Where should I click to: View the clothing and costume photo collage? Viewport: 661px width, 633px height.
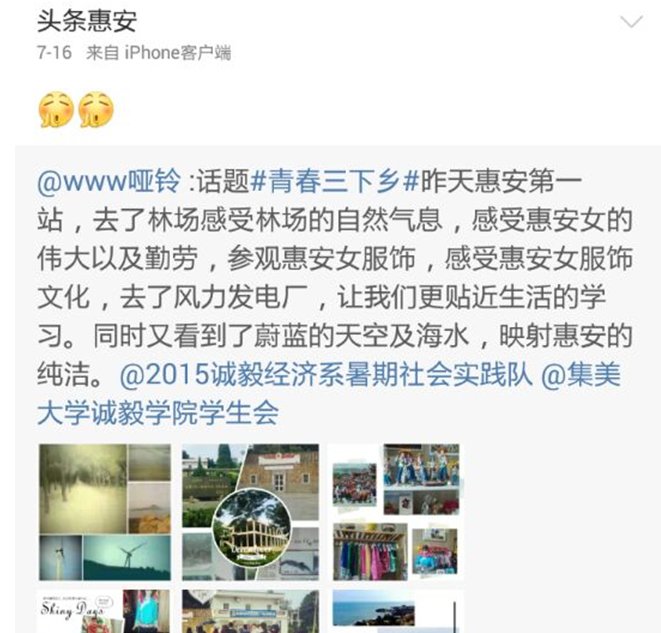click(x=395, y=512)
